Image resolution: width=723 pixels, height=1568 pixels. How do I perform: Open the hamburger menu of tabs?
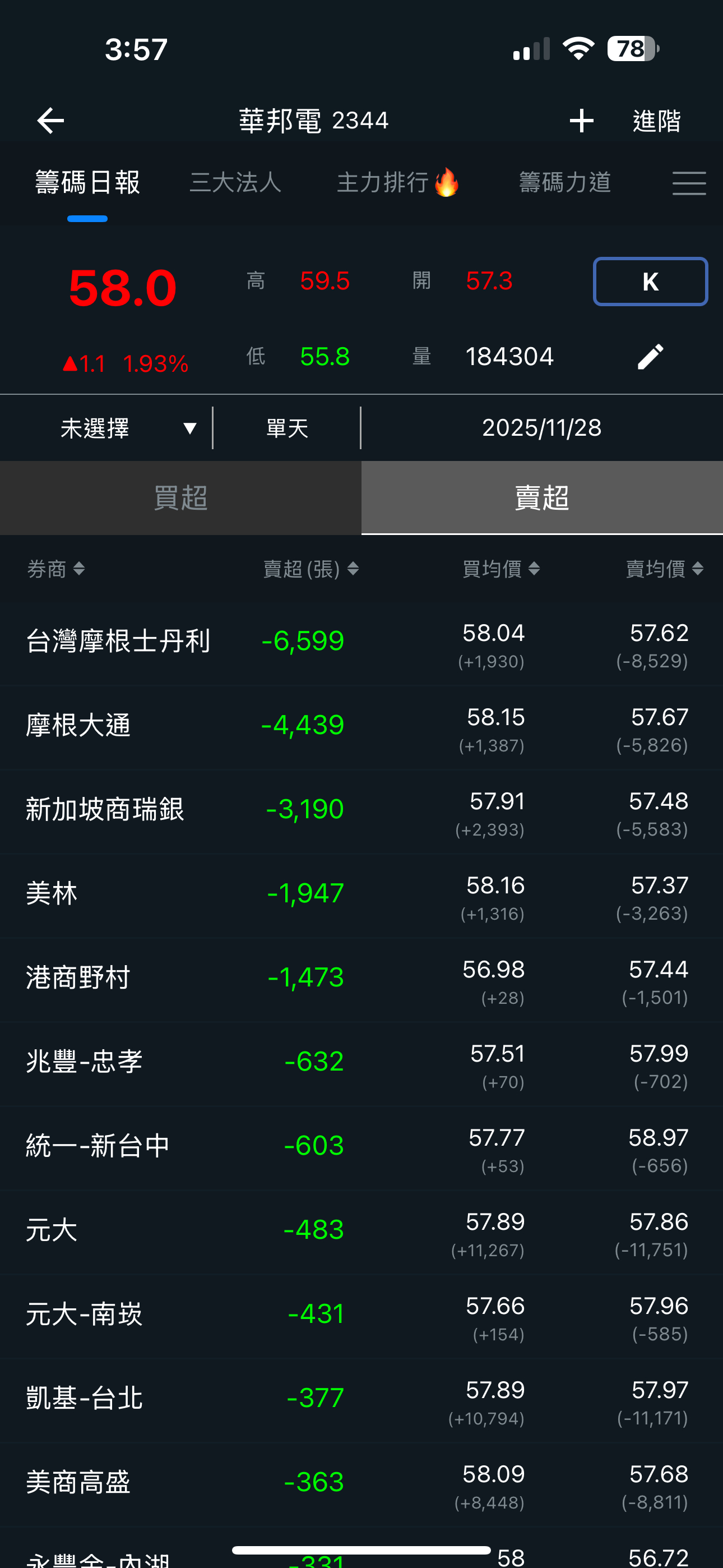point(689,183)
